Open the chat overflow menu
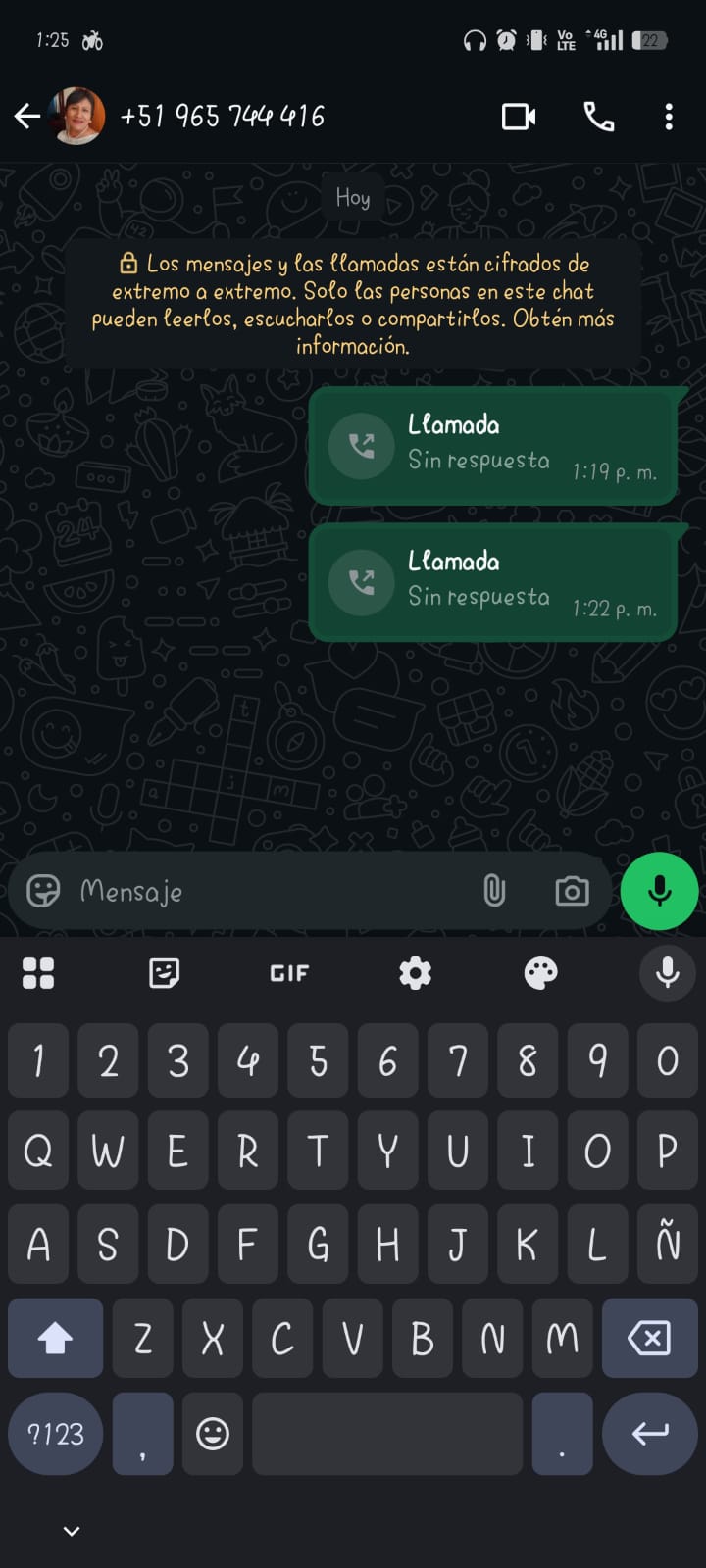 (669, 117)
